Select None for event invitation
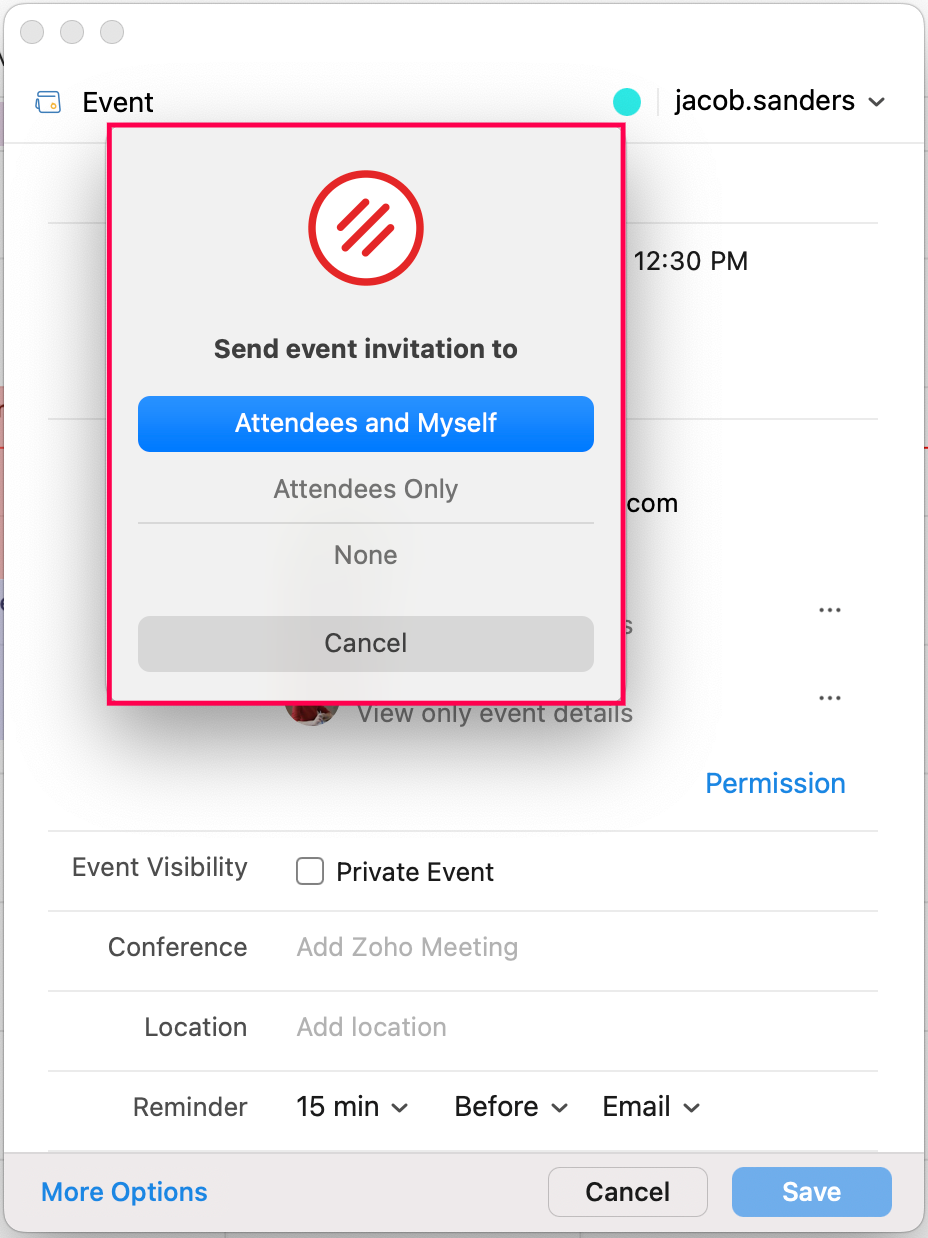Image resolution: width=928 pixels, height=1238 pixels. pyautogui.click(x=366, y=555)
